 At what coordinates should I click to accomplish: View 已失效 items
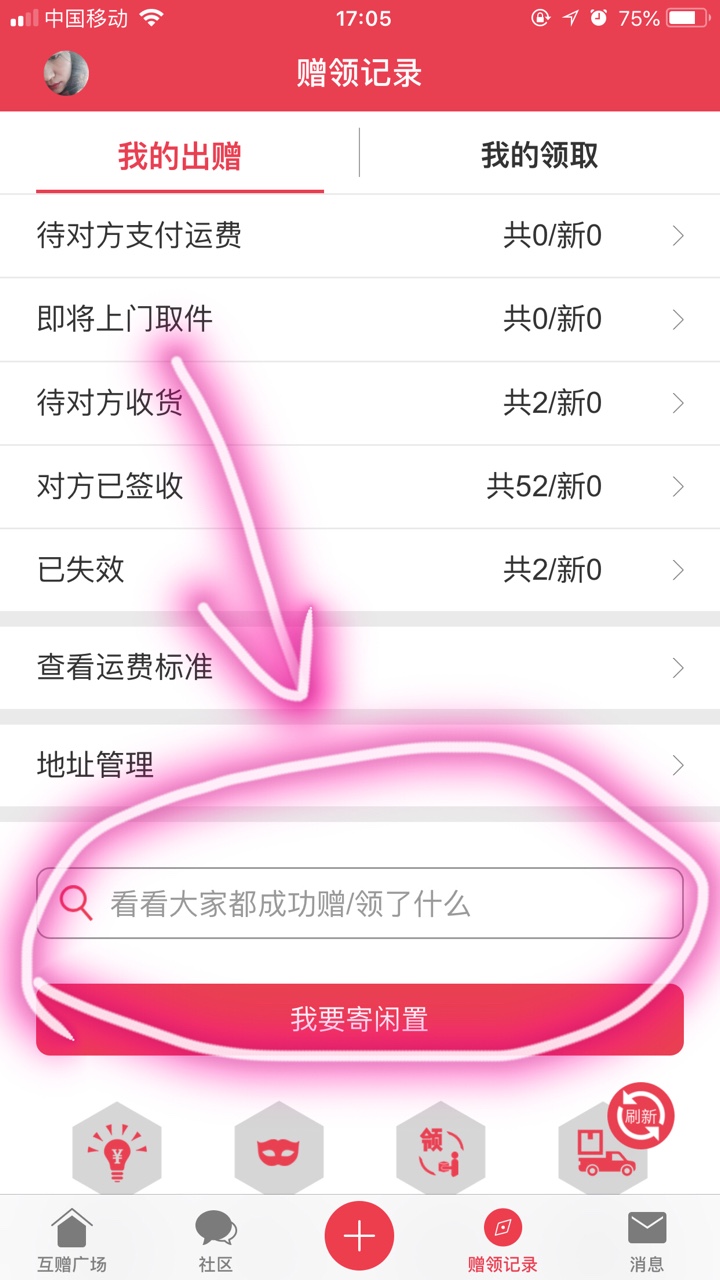pyautogui.click(x=360, y=570)
